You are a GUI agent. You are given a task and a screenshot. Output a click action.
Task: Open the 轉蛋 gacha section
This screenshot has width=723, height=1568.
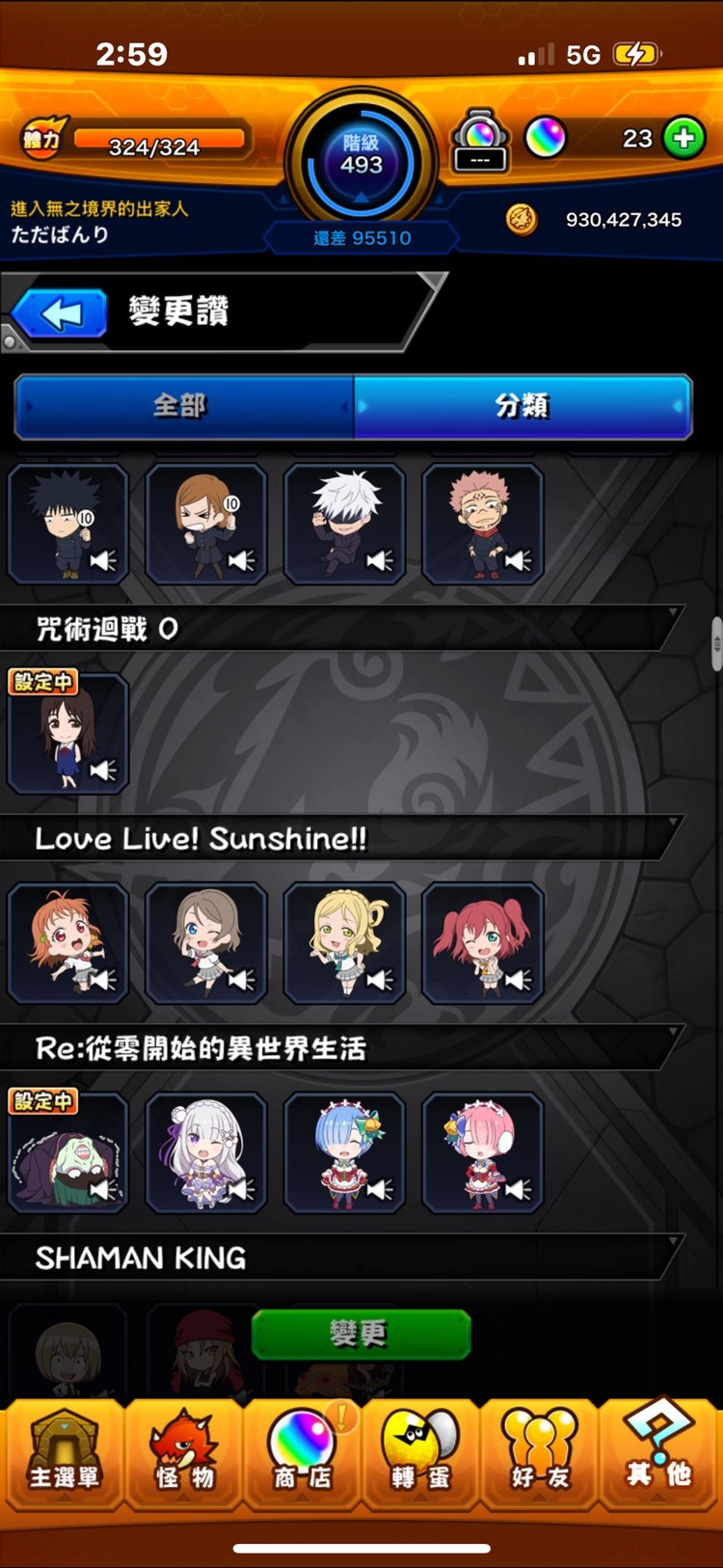click(x=420, y=1454)
